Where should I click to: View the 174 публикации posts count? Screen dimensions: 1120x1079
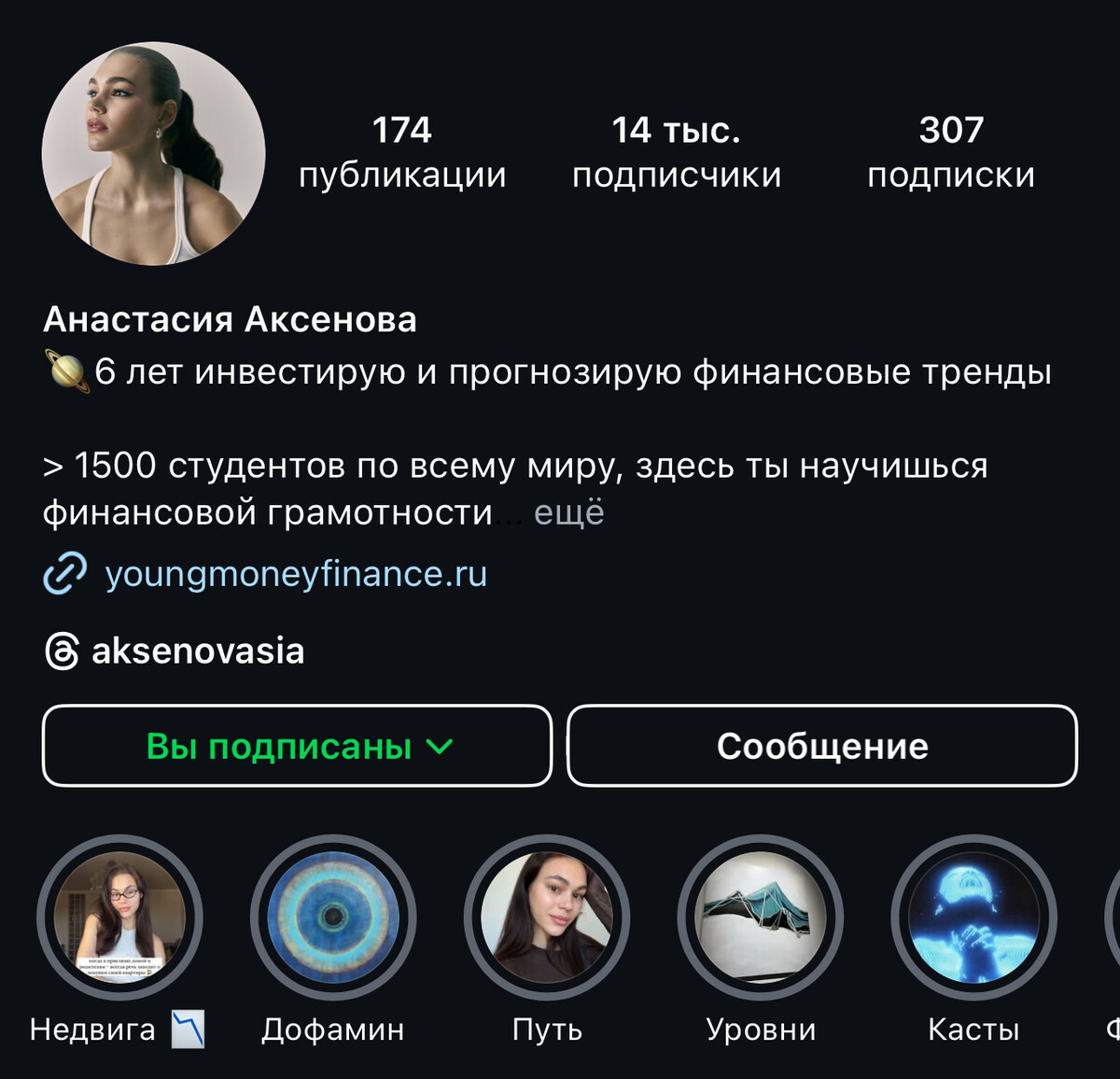[402, 152]
